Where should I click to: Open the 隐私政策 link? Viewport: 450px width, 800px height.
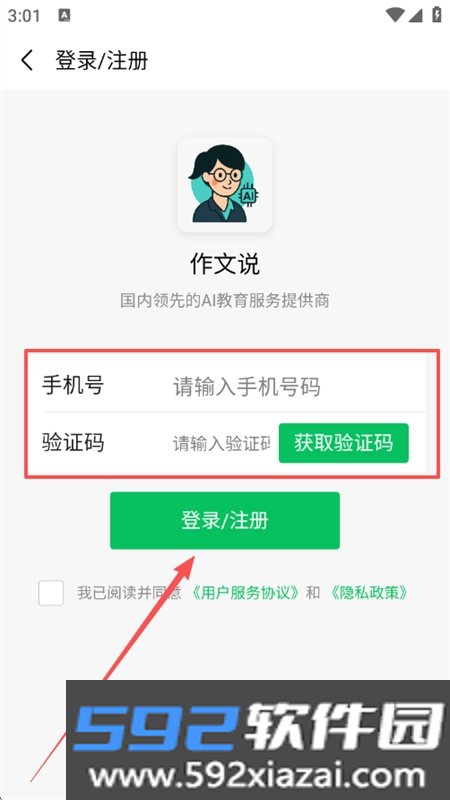click(369, 593)
